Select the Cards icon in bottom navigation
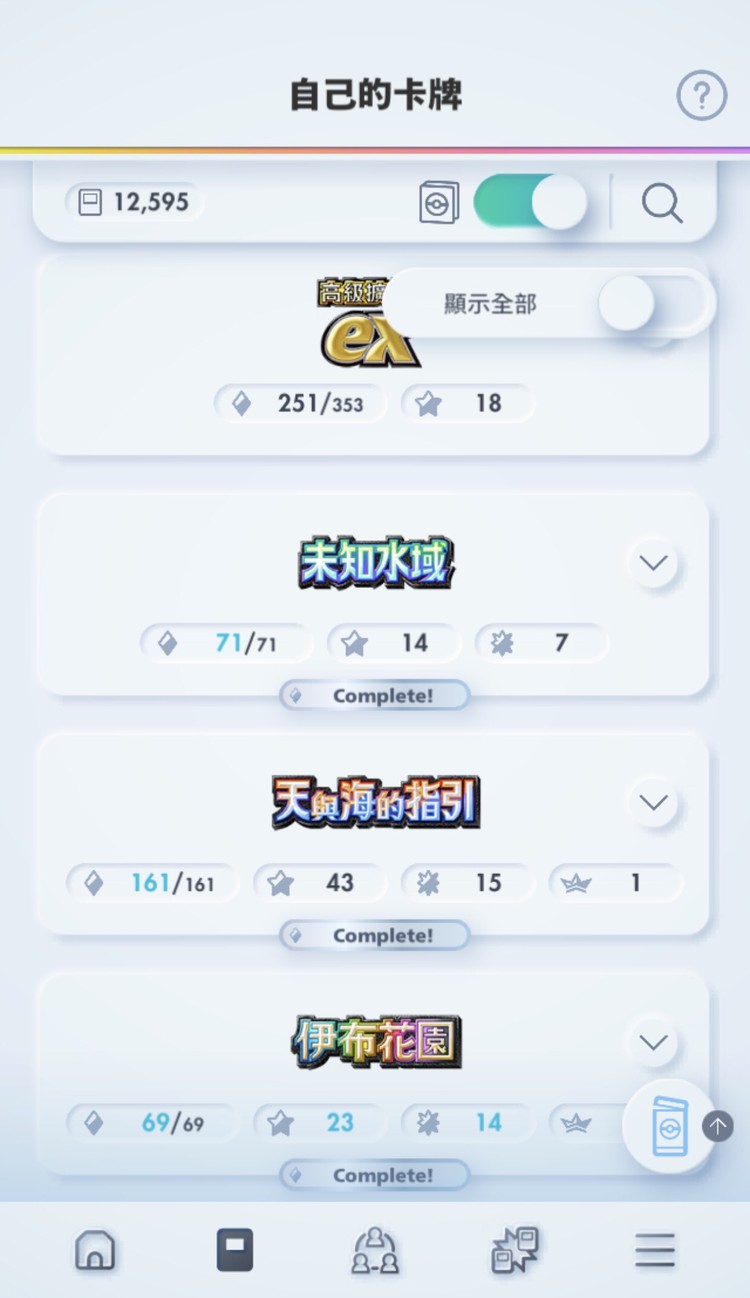This screenshot has height=1298, width=750. tap(235, 1250)
